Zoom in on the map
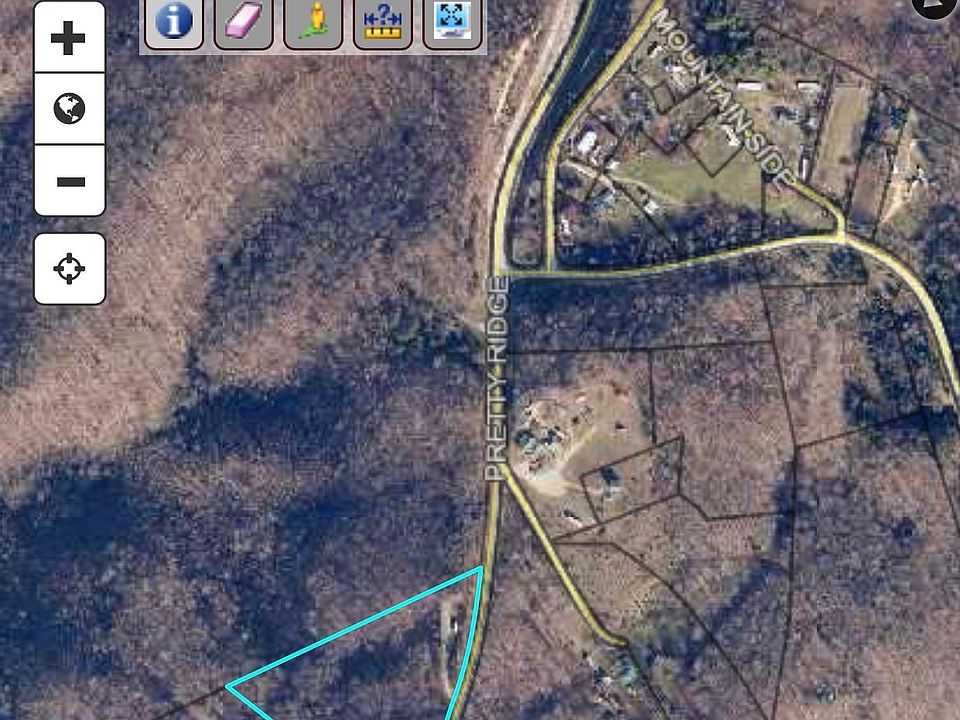This screenshot has height=720, width=960. pyautogui.click(x=69, y=39)
